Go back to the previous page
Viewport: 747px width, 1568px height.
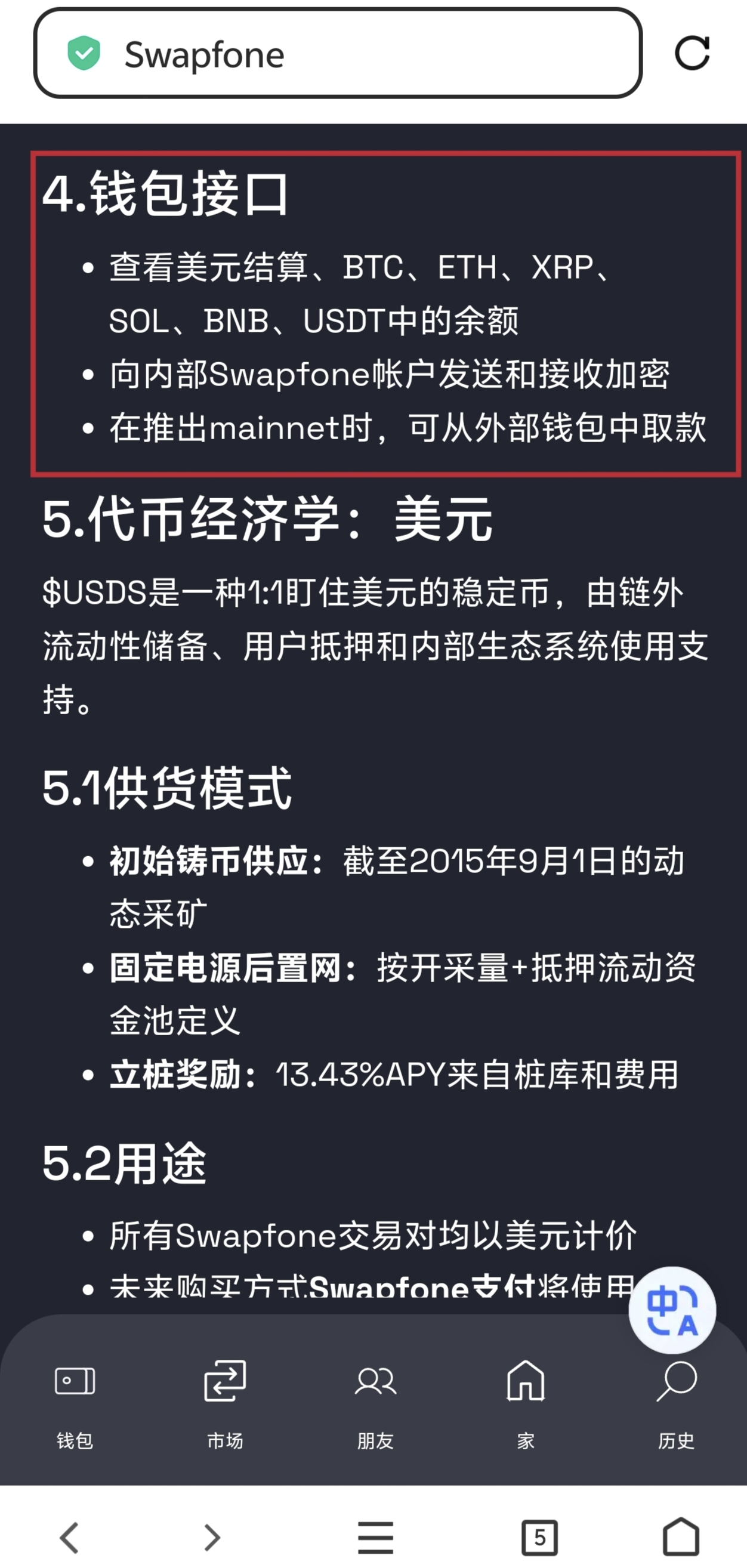click(69, 1537)
